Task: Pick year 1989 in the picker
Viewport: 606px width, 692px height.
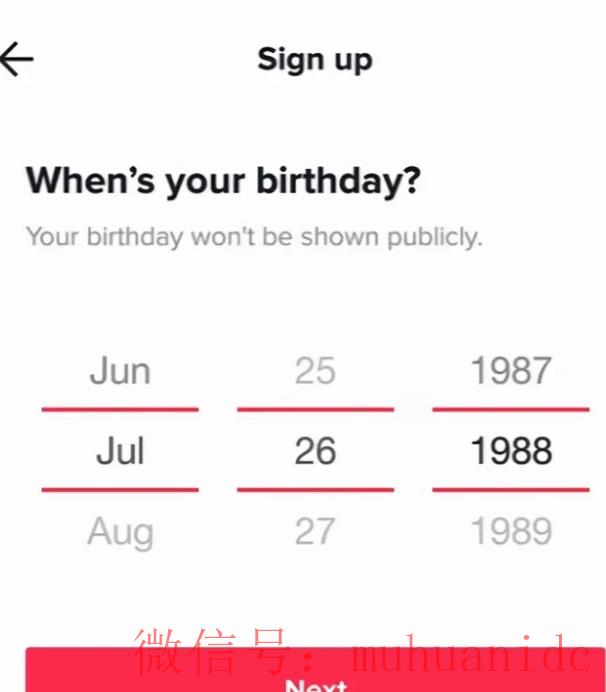Action: [x=511, y=531]
